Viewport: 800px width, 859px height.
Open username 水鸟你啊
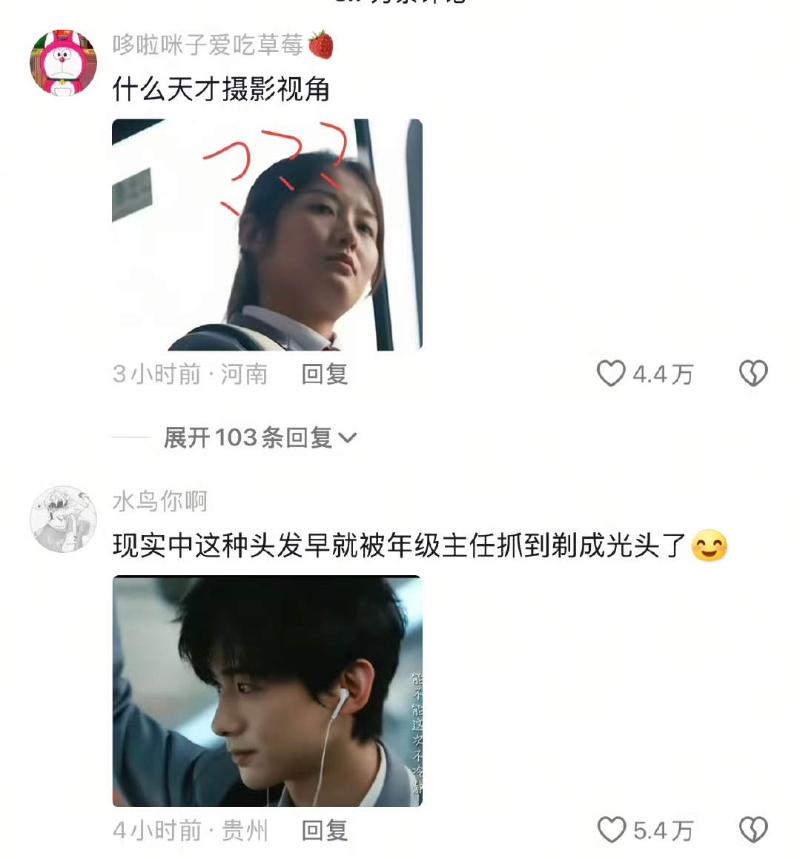coord(160,501)
